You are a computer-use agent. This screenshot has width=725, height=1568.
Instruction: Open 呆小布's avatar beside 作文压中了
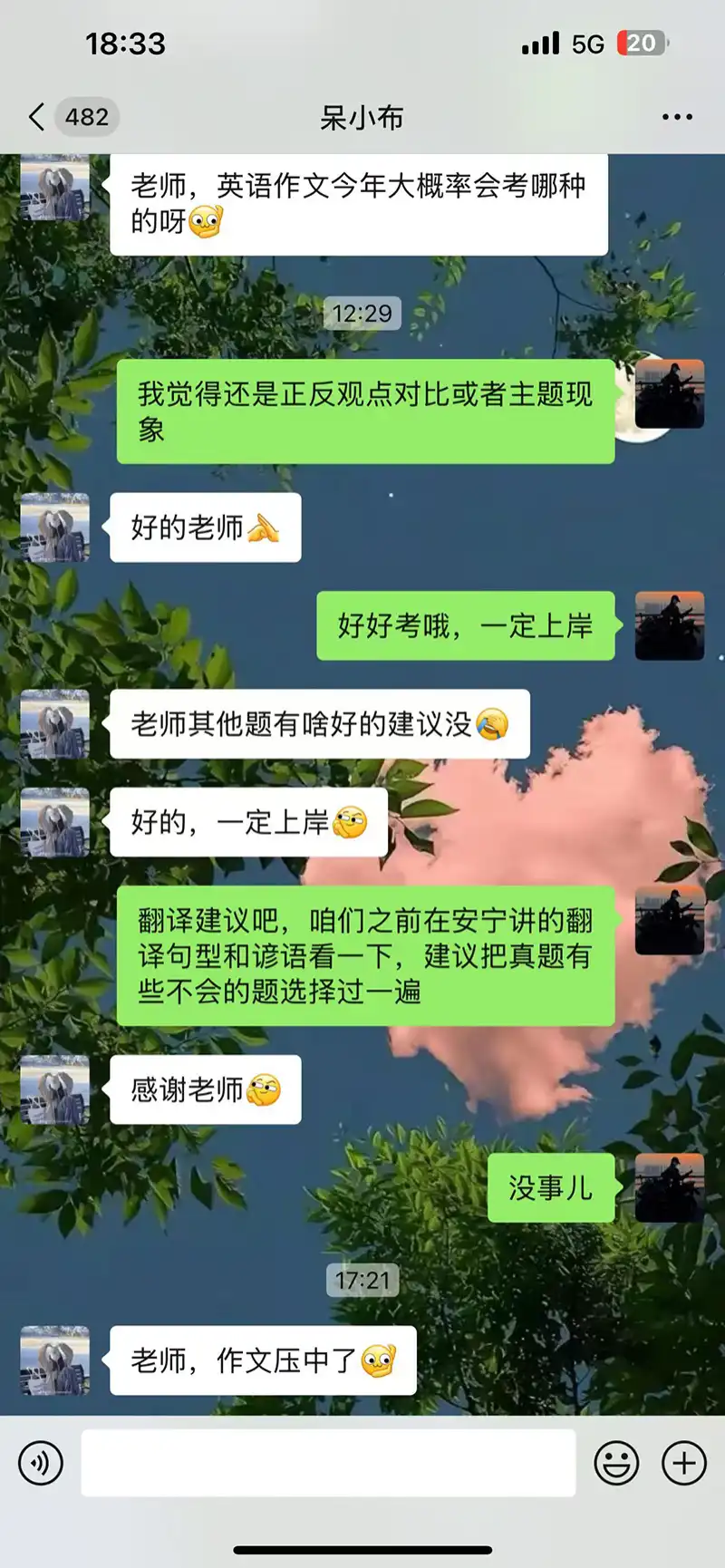click(x=55, y=1360)
